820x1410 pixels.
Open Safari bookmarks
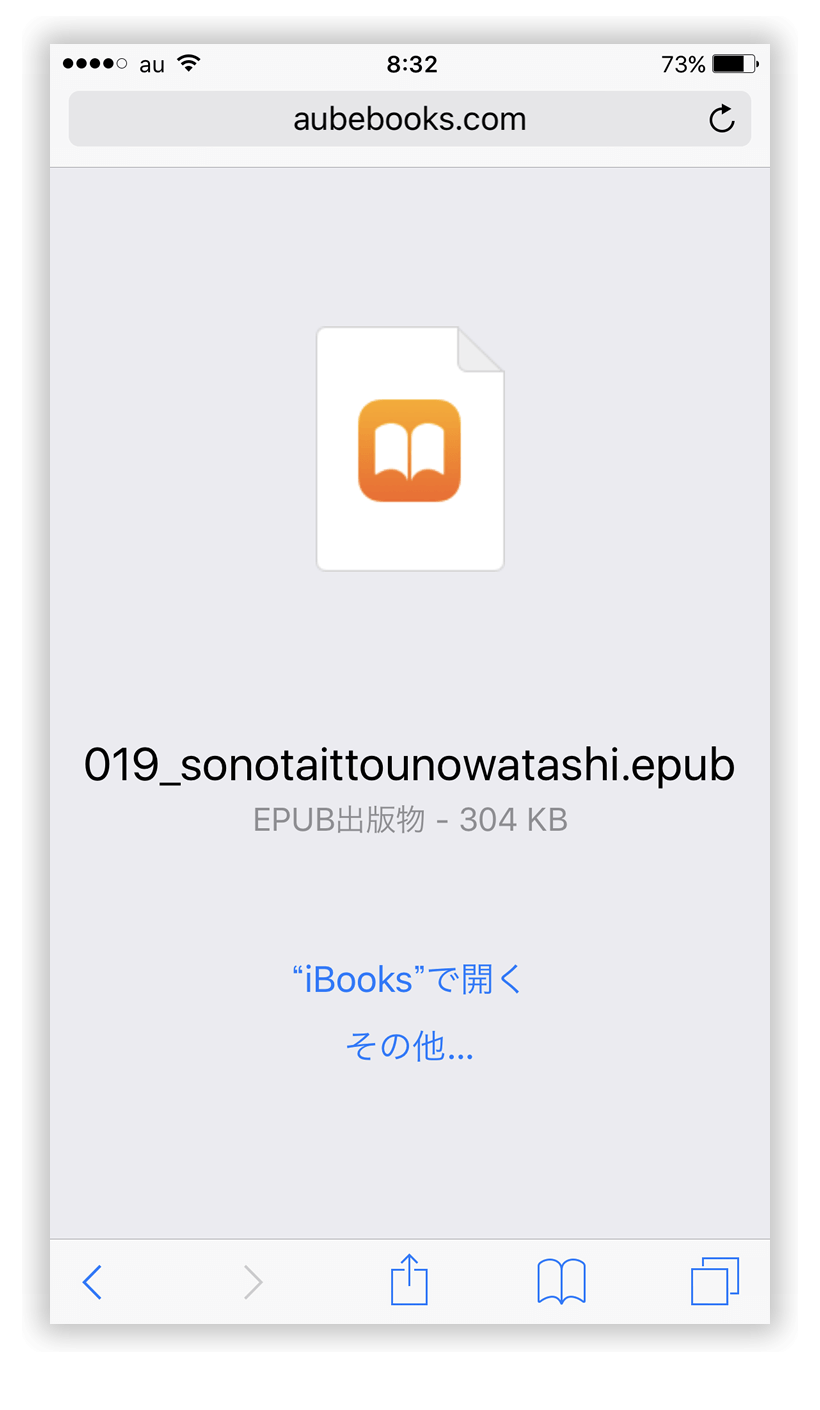click(x=561, y=1281)
